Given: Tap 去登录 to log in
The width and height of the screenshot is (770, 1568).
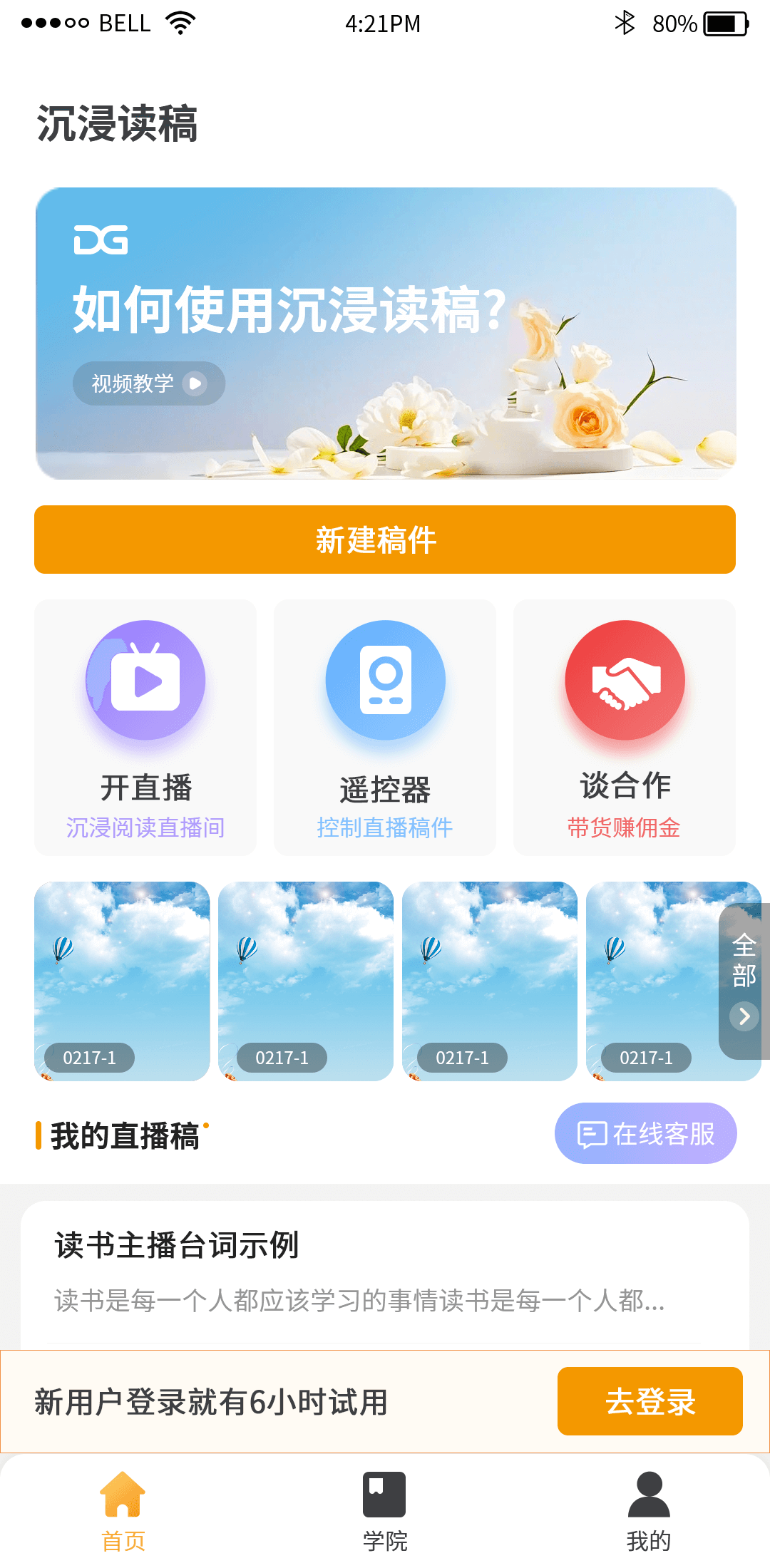Looking at the screenshot, I should click(650, 1401).
